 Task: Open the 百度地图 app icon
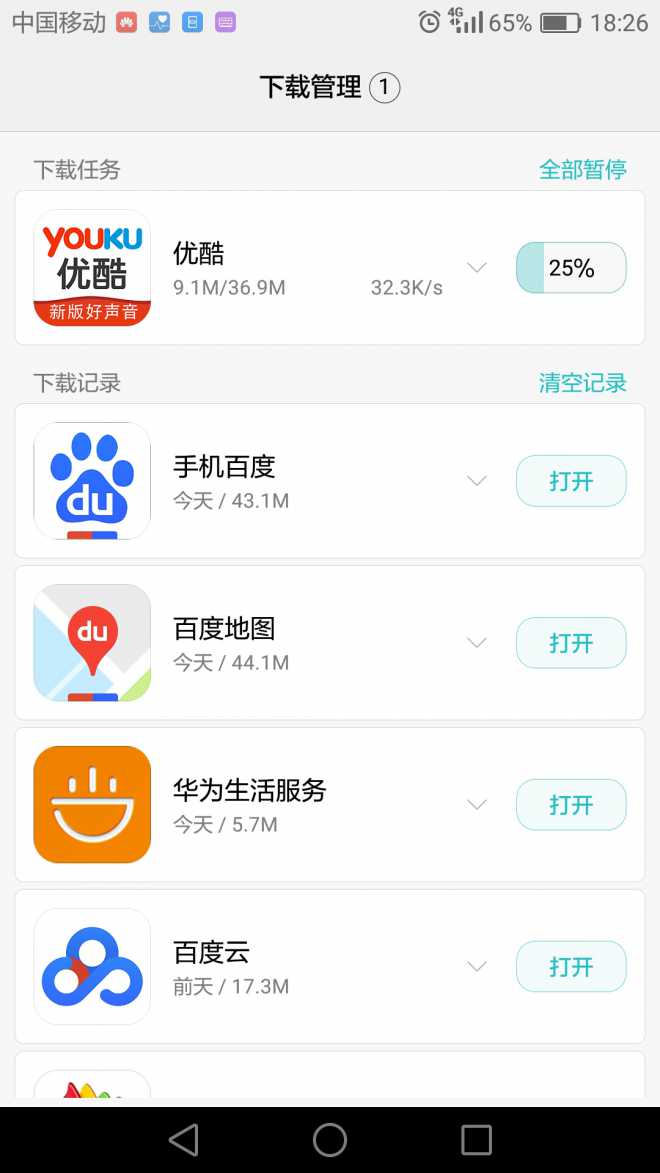click(92, 643)
